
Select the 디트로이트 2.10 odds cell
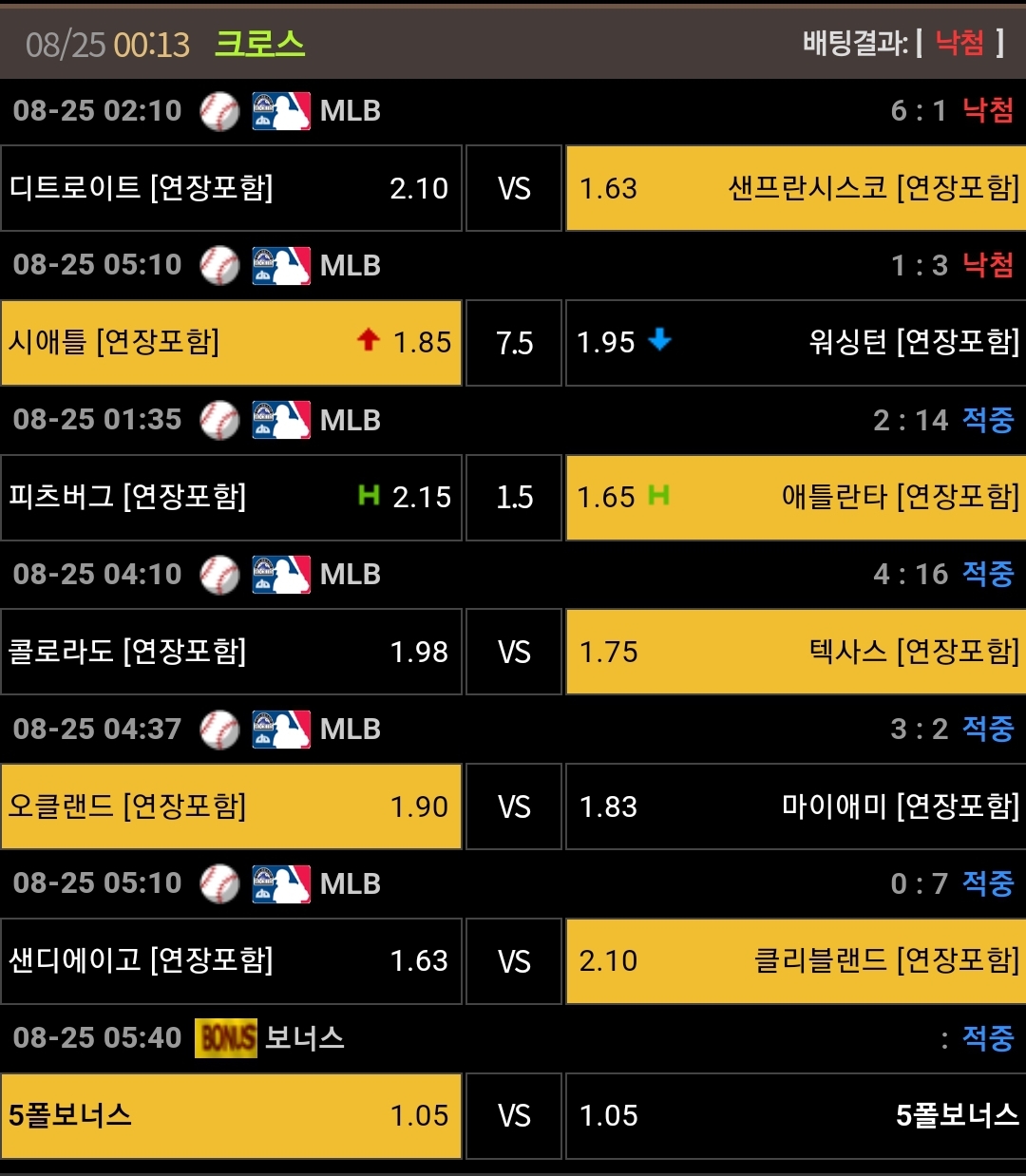[x=231, y=188]
